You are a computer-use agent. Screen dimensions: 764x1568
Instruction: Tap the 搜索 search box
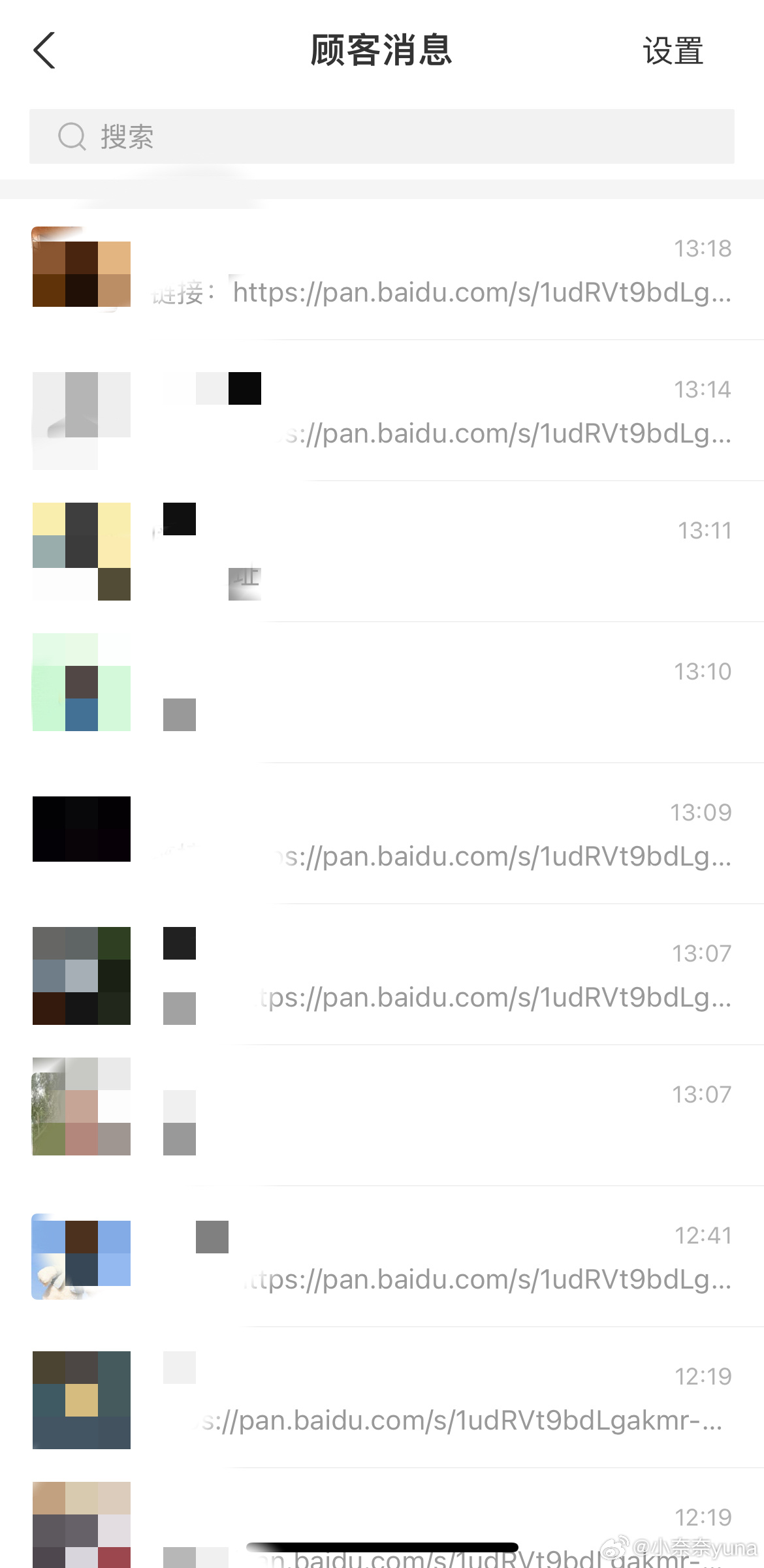tap(382, 136)
